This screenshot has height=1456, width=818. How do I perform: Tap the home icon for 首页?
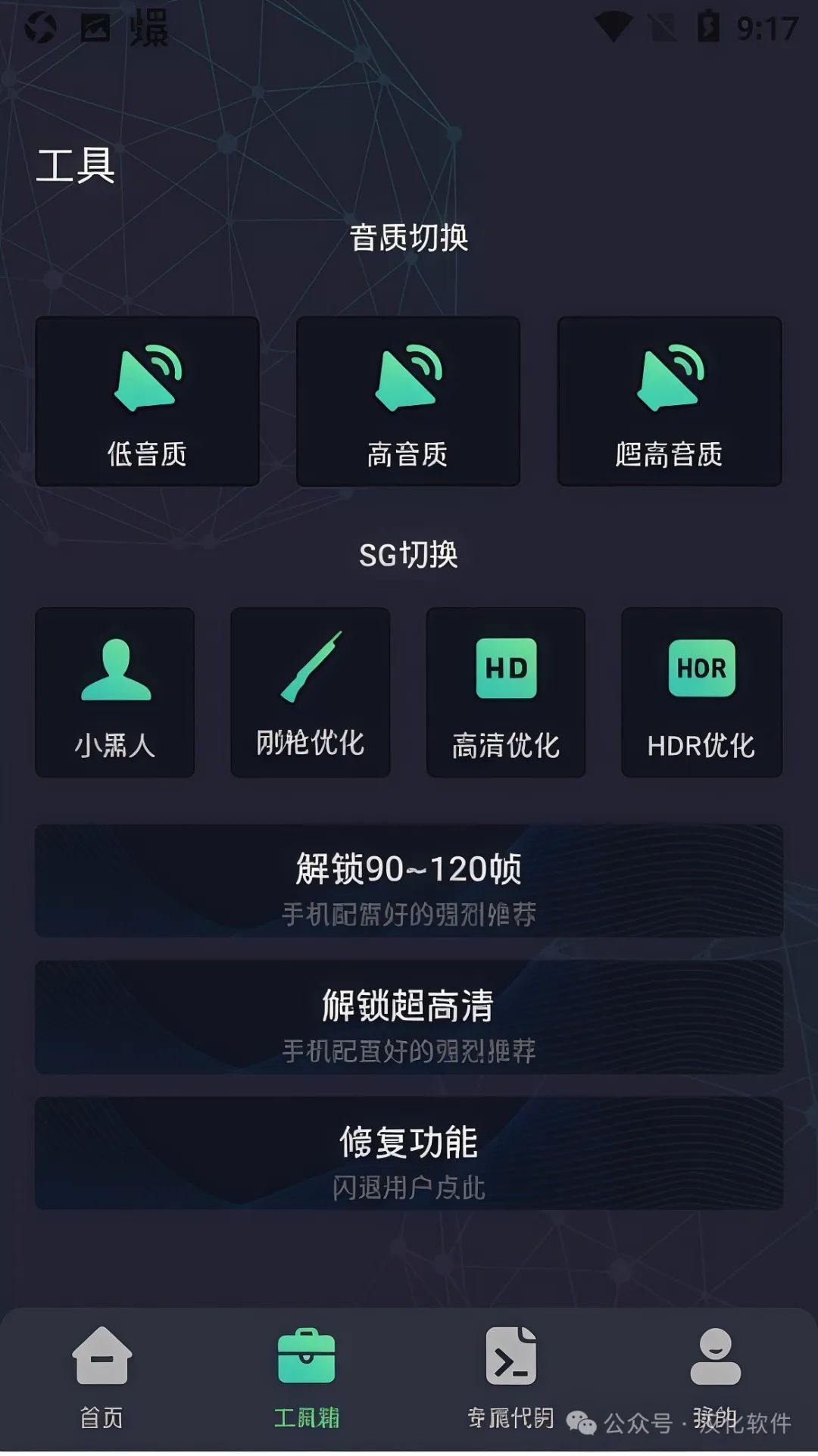tap(101, 1358)
